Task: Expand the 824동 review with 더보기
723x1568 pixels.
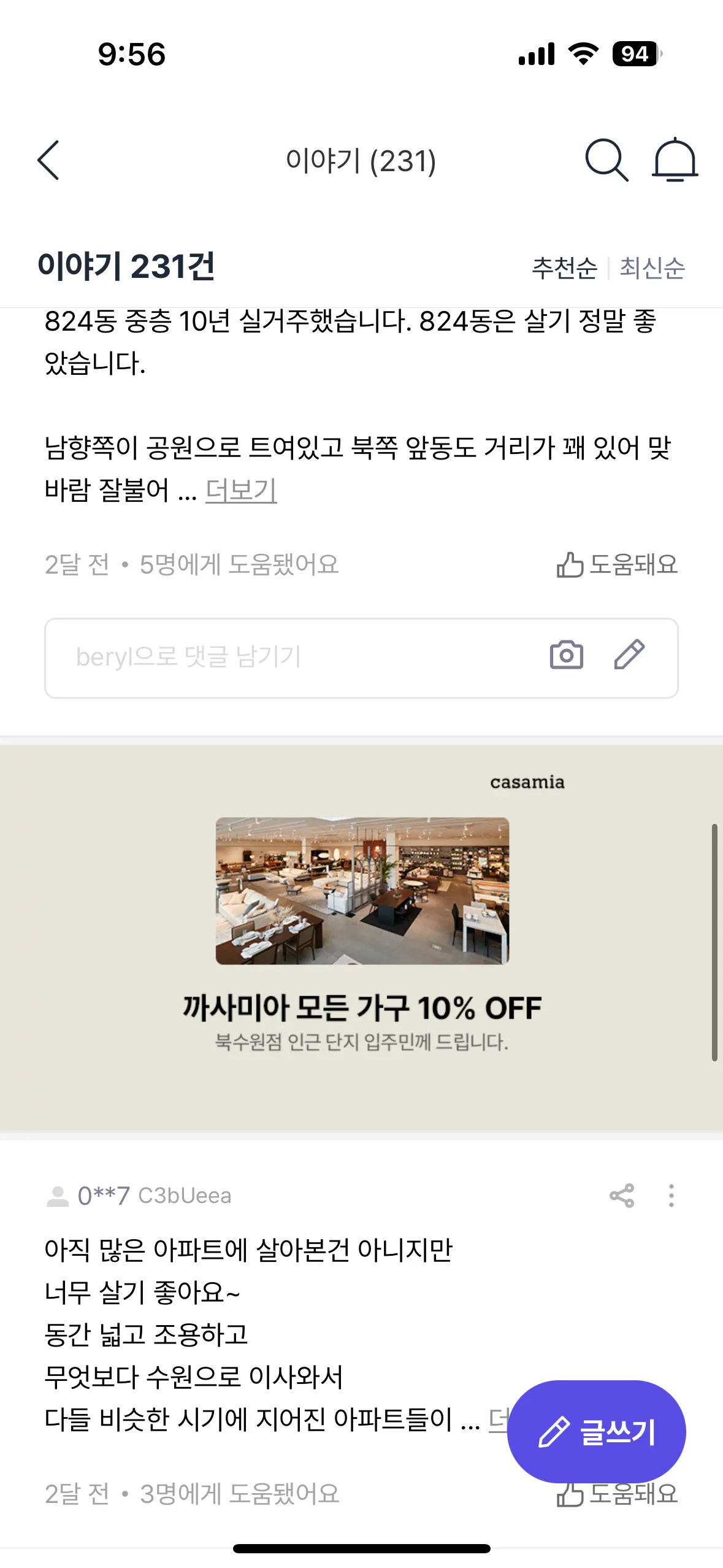Action: 241,490
